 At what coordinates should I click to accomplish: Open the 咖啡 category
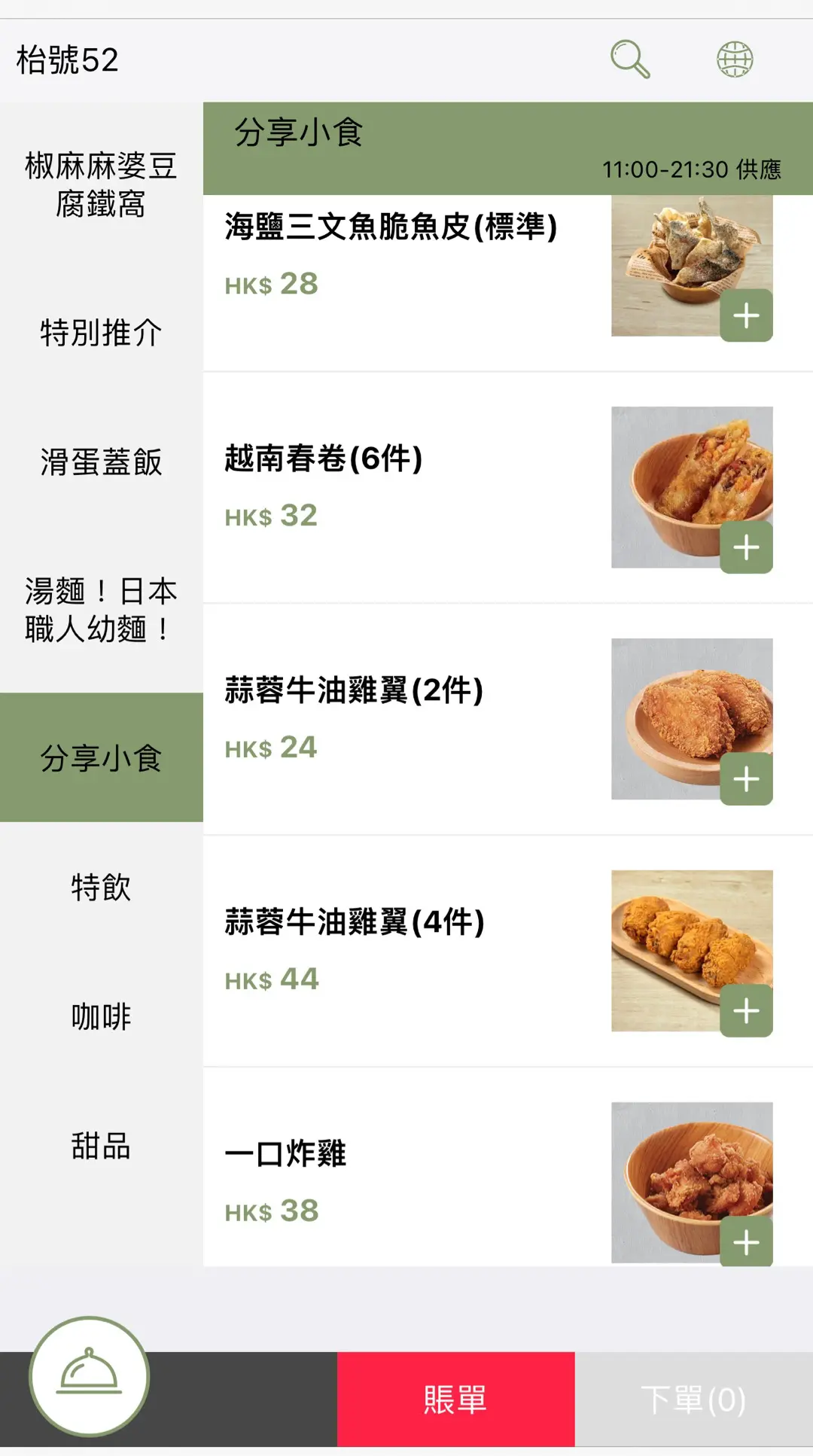tap(101, 1017)
